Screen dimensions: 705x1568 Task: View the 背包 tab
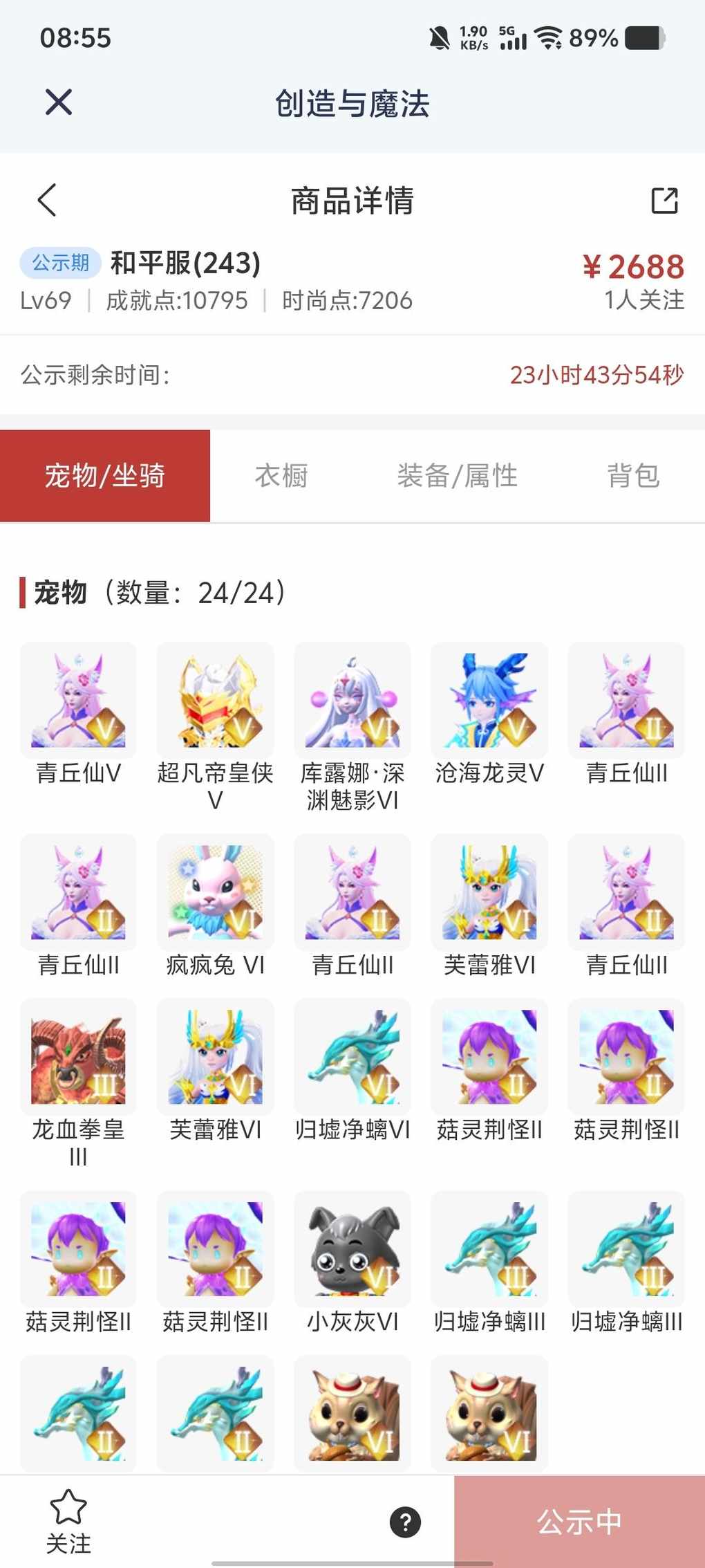click(x=633, y=476)
